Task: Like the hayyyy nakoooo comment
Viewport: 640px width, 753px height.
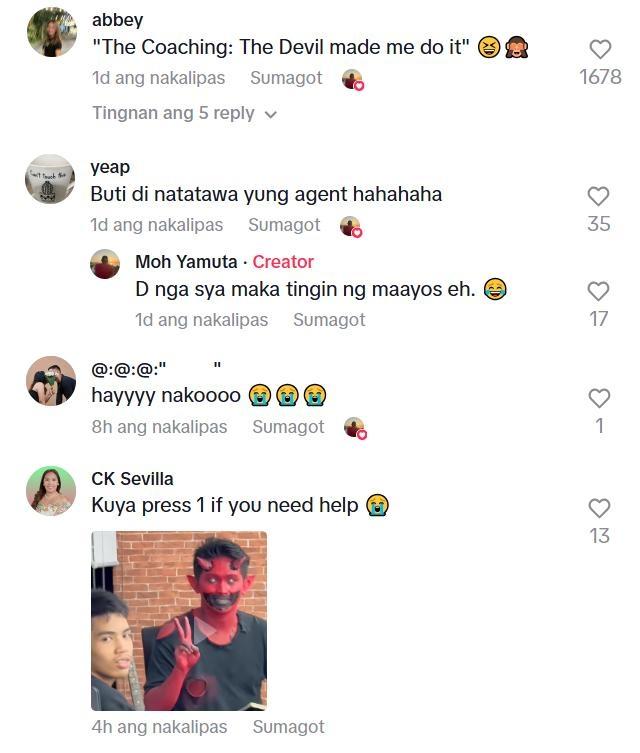Action: [x=599, y=398]
